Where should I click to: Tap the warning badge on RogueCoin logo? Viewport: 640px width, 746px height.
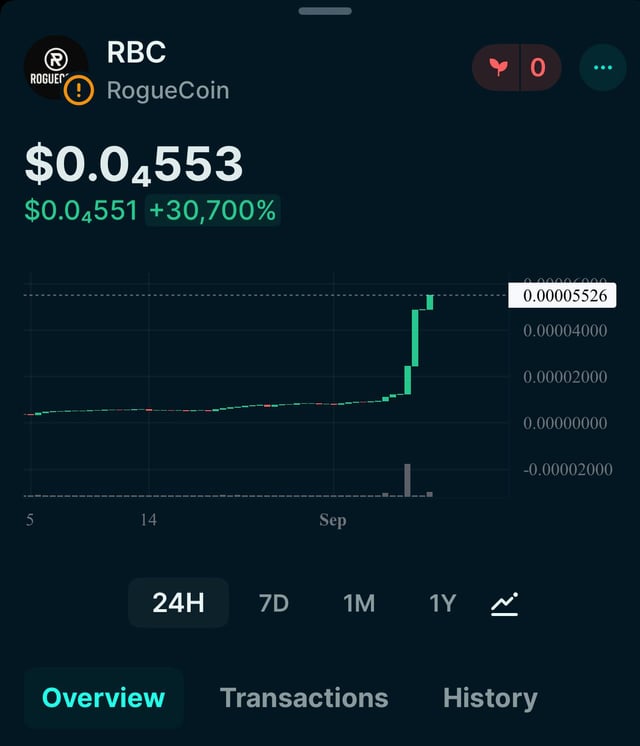tap(78, 91)
